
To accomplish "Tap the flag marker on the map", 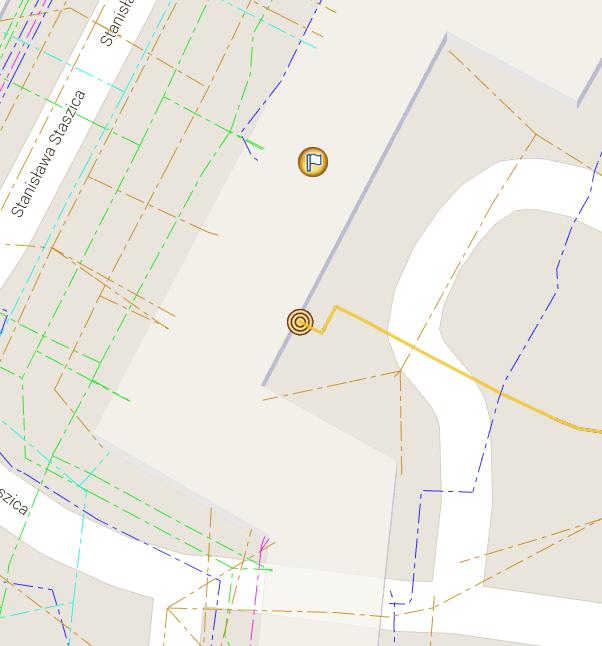I will tap(313, 161).
